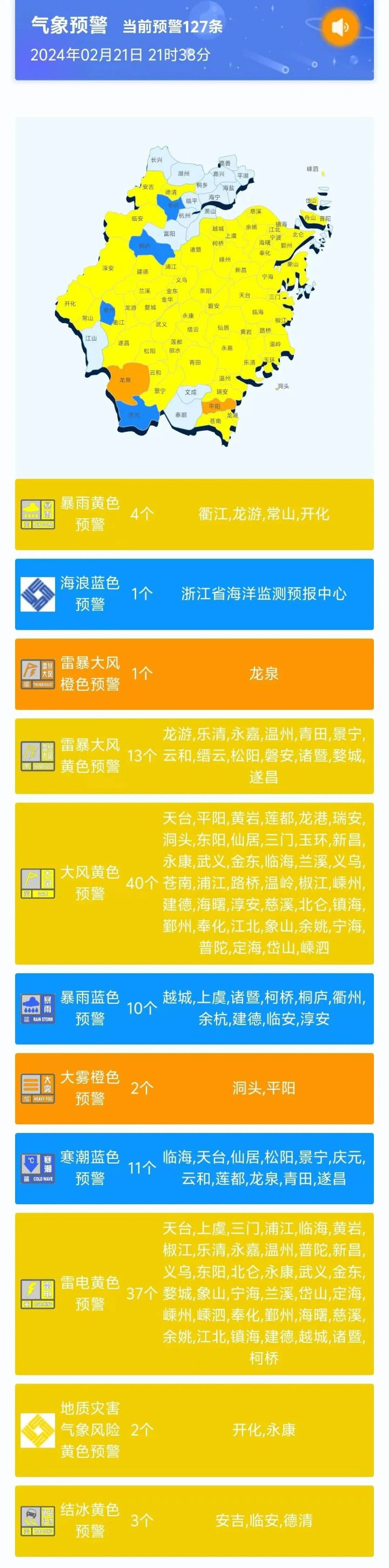View the 雷暴大风黄色预警 list of 13
Viewport: 389px width, 1568px height.
tap(194, 755)
